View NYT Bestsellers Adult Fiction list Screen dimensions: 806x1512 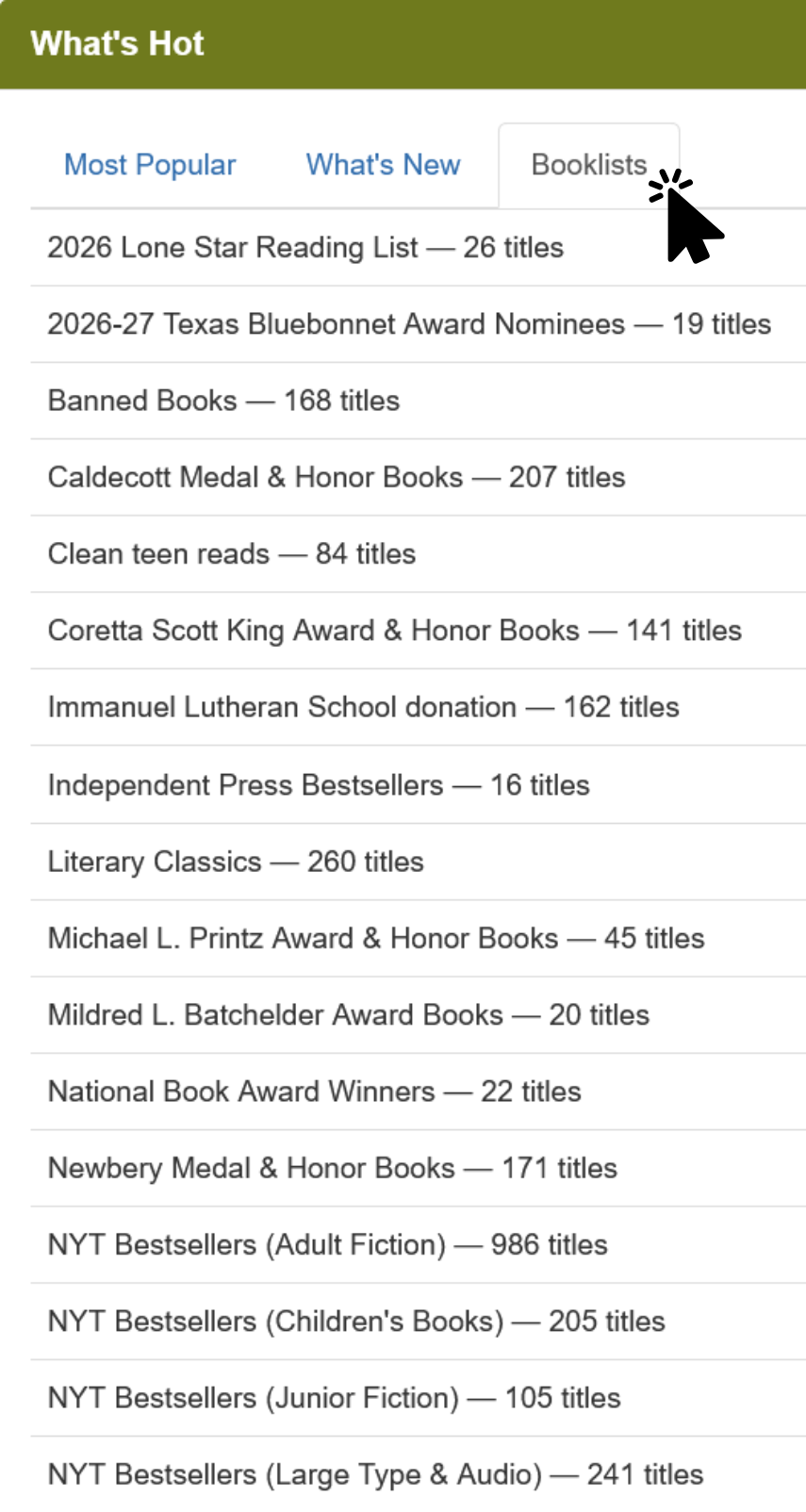tap(327, 1244)
